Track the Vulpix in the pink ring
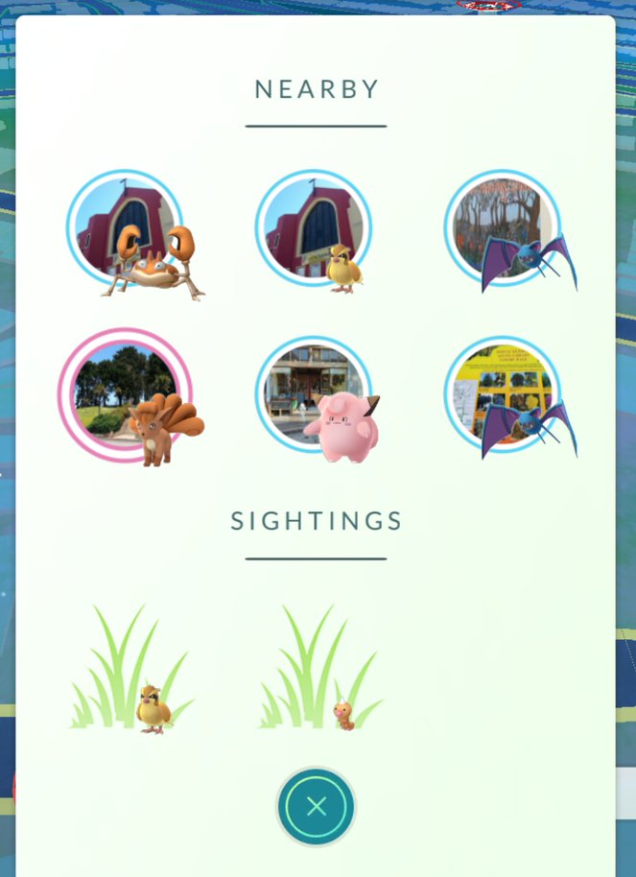The image size is (636, 877). [127, 397]
